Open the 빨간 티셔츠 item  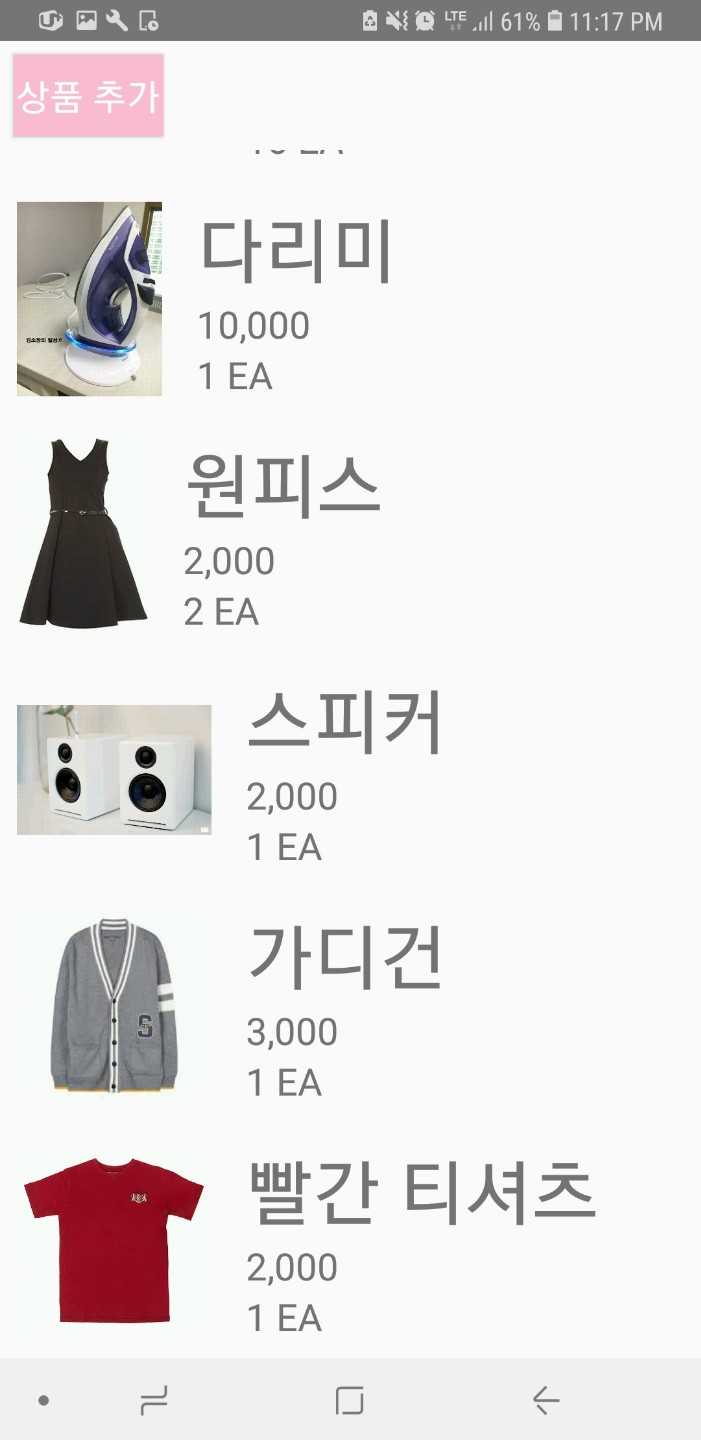point(350,1241)
